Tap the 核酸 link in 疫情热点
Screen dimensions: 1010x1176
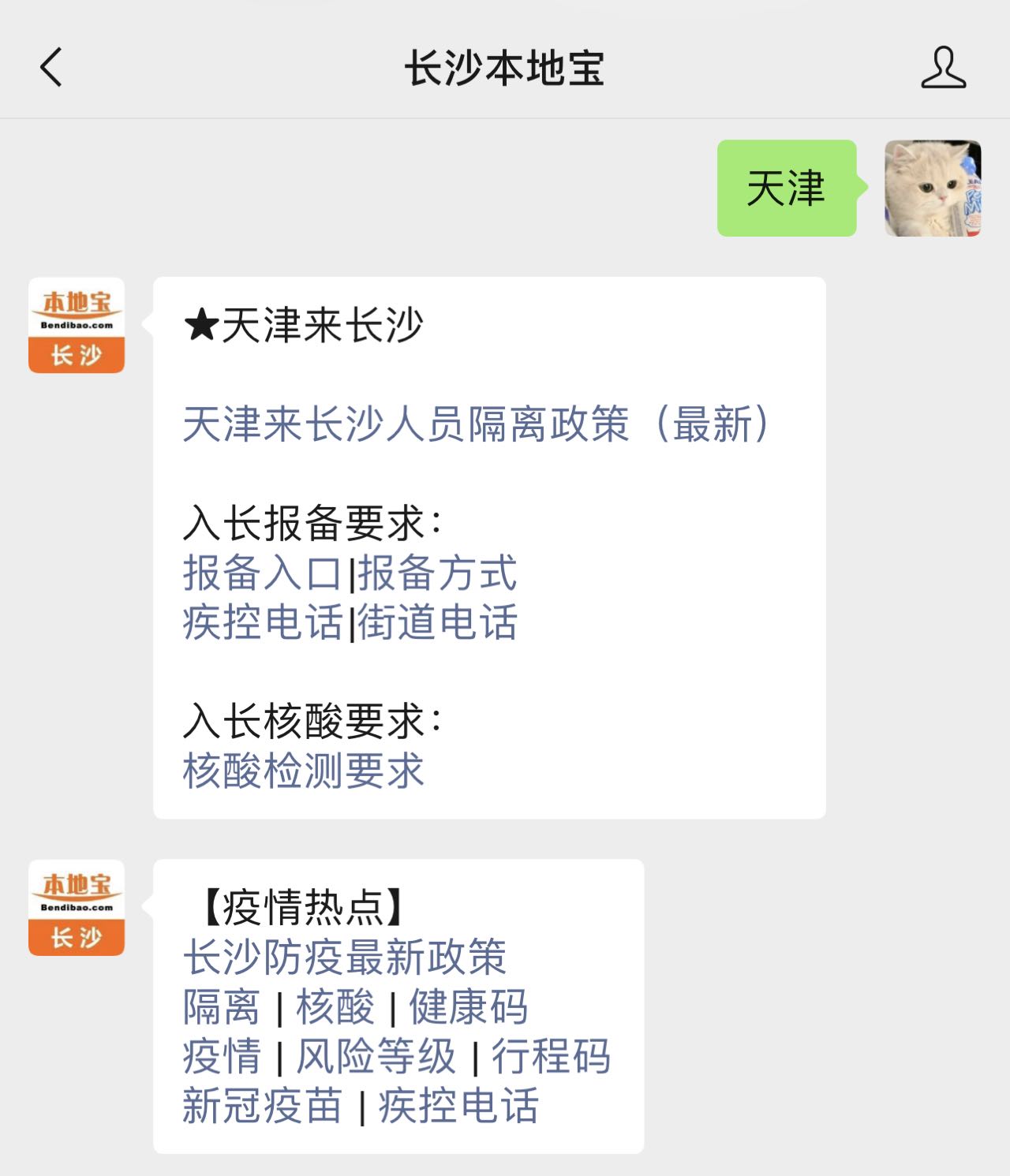click(335, 1007)
